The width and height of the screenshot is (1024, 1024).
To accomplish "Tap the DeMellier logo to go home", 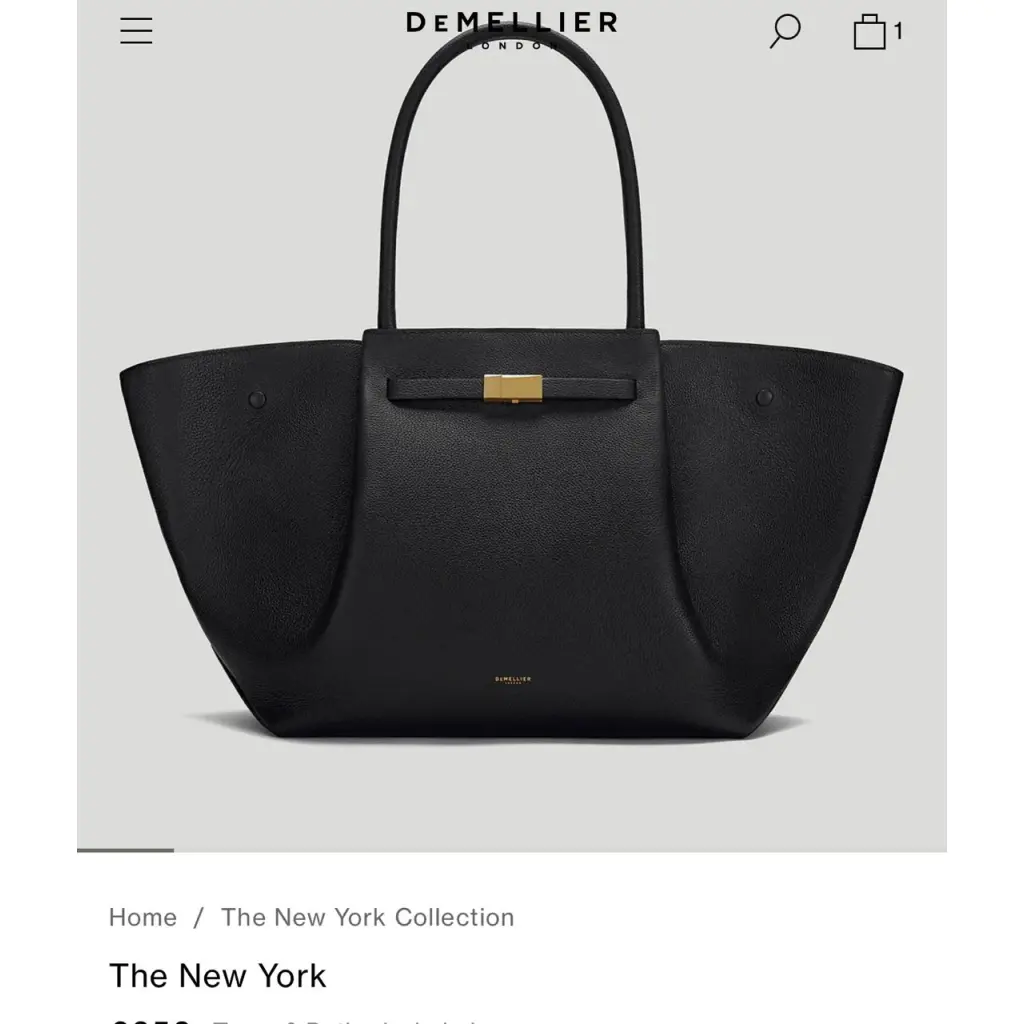I will click(x=511, y=27).
